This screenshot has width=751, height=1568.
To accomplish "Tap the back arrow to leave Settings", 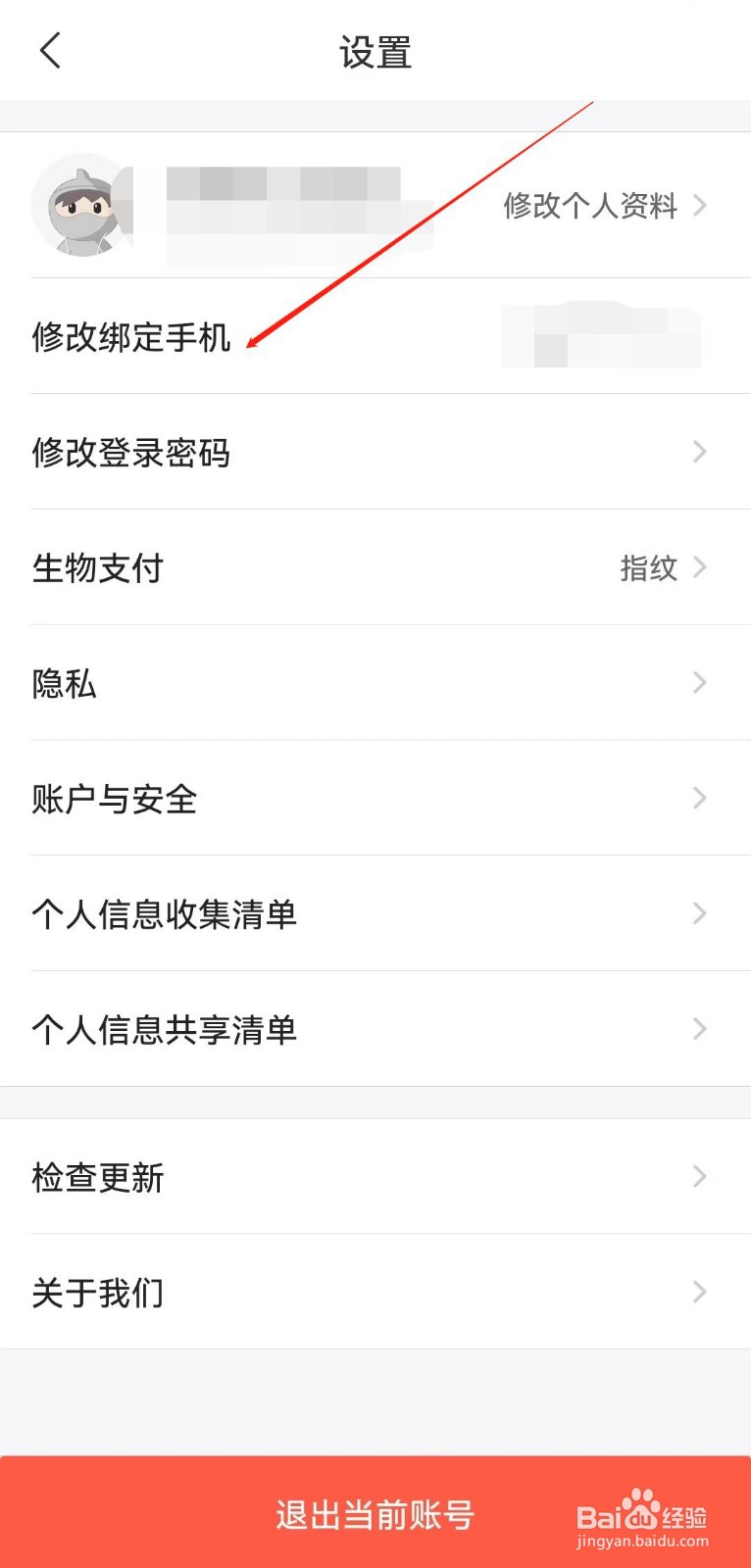I will pos(50,51).
